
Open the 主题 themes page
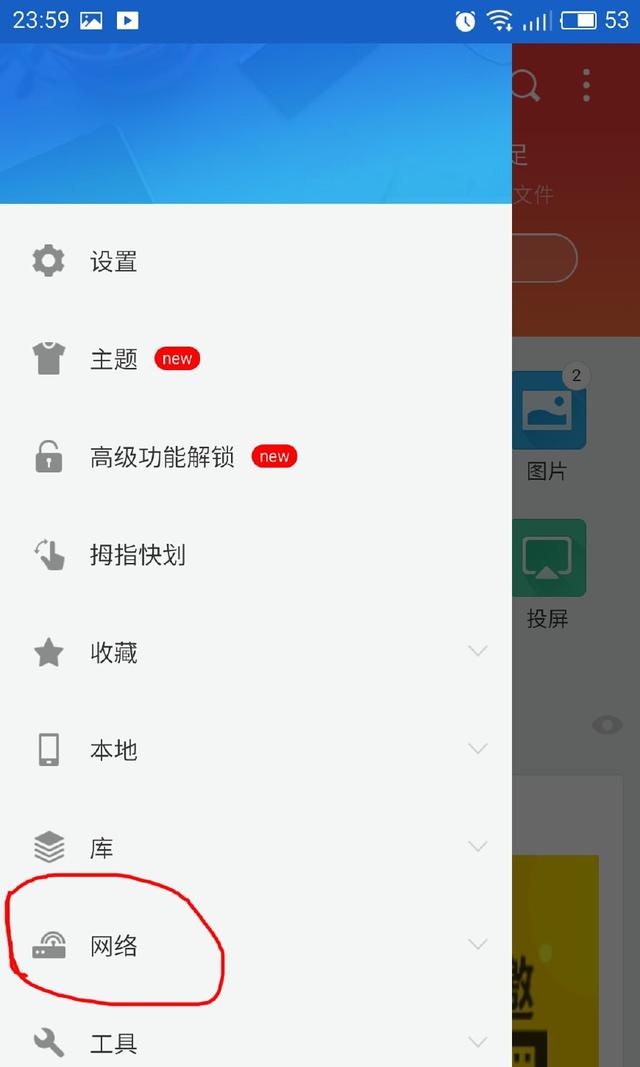click(114, 359)
